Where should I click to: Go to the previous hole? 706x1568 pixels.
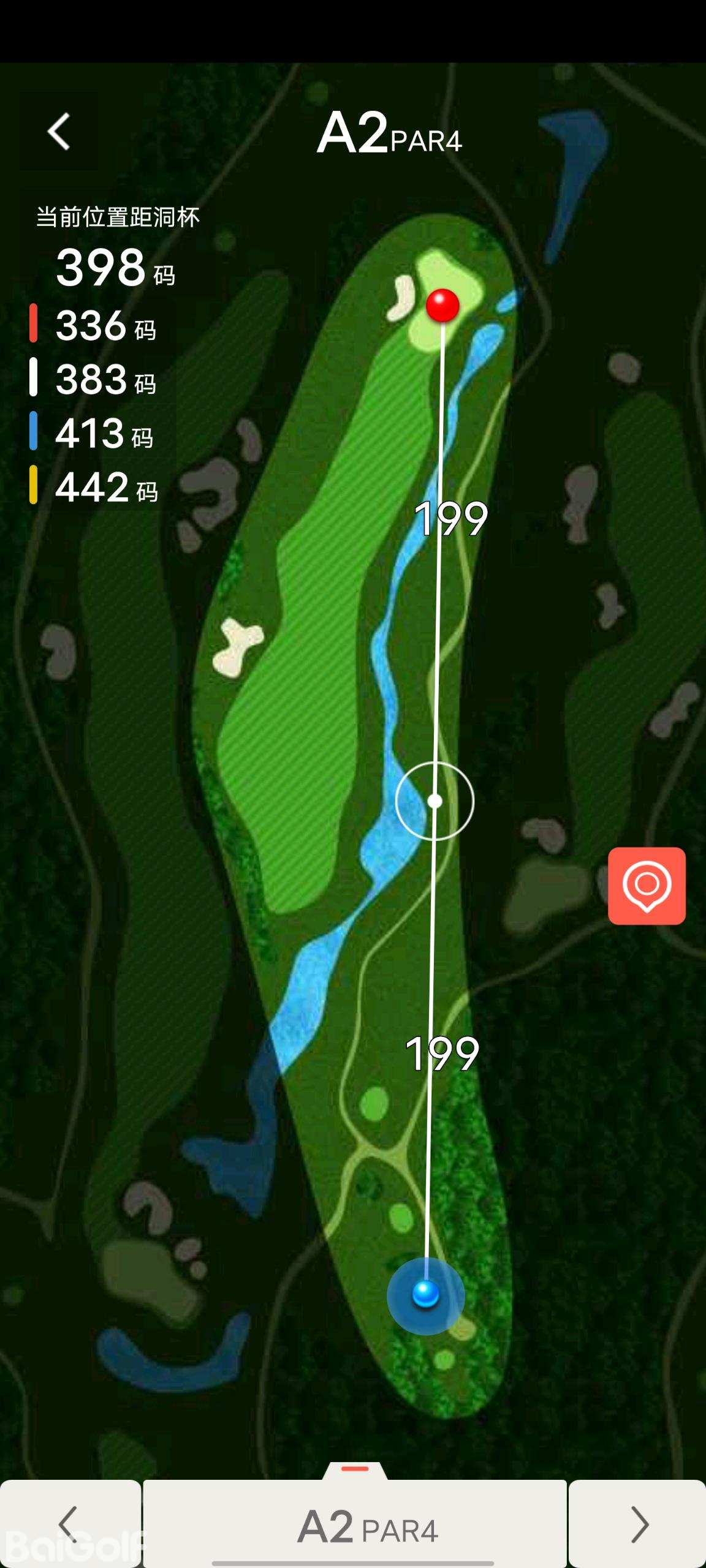pyautogui.click(x=70, y=1523)
